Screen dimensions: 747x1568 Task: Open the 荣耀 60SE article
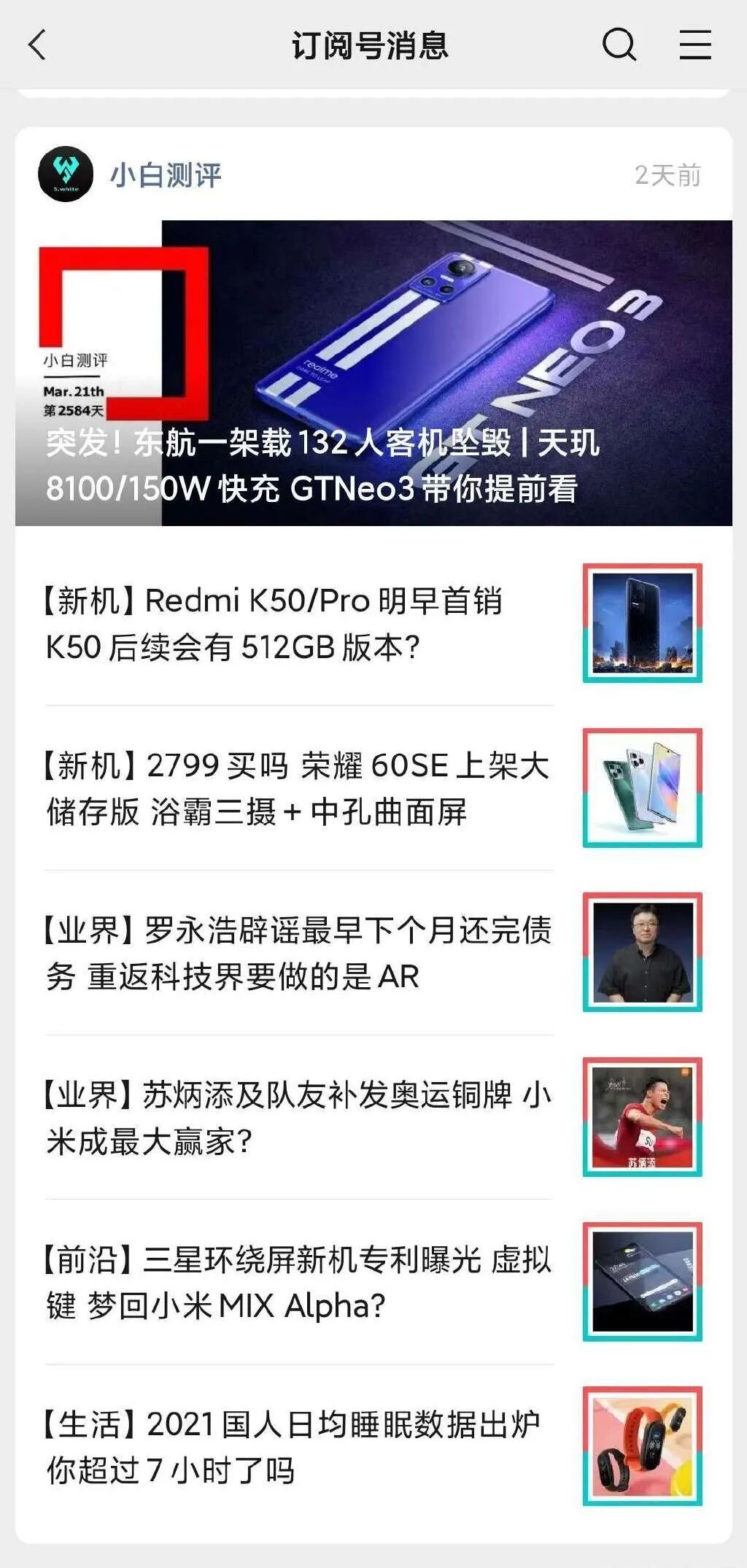tap(299, 789)
